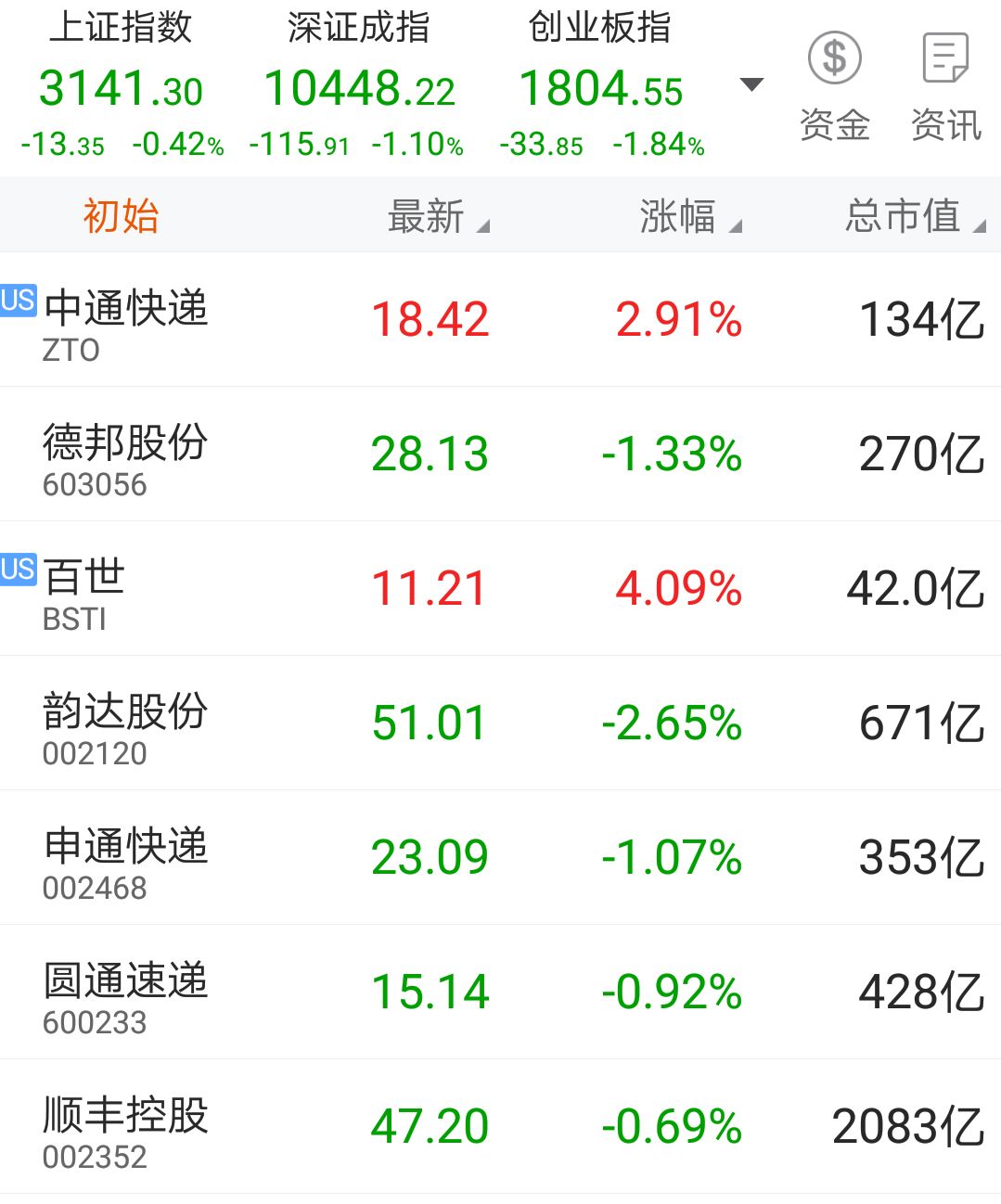Select the 初始 default sort header
Viewport: 1001px width, 1204px height.
121,216
